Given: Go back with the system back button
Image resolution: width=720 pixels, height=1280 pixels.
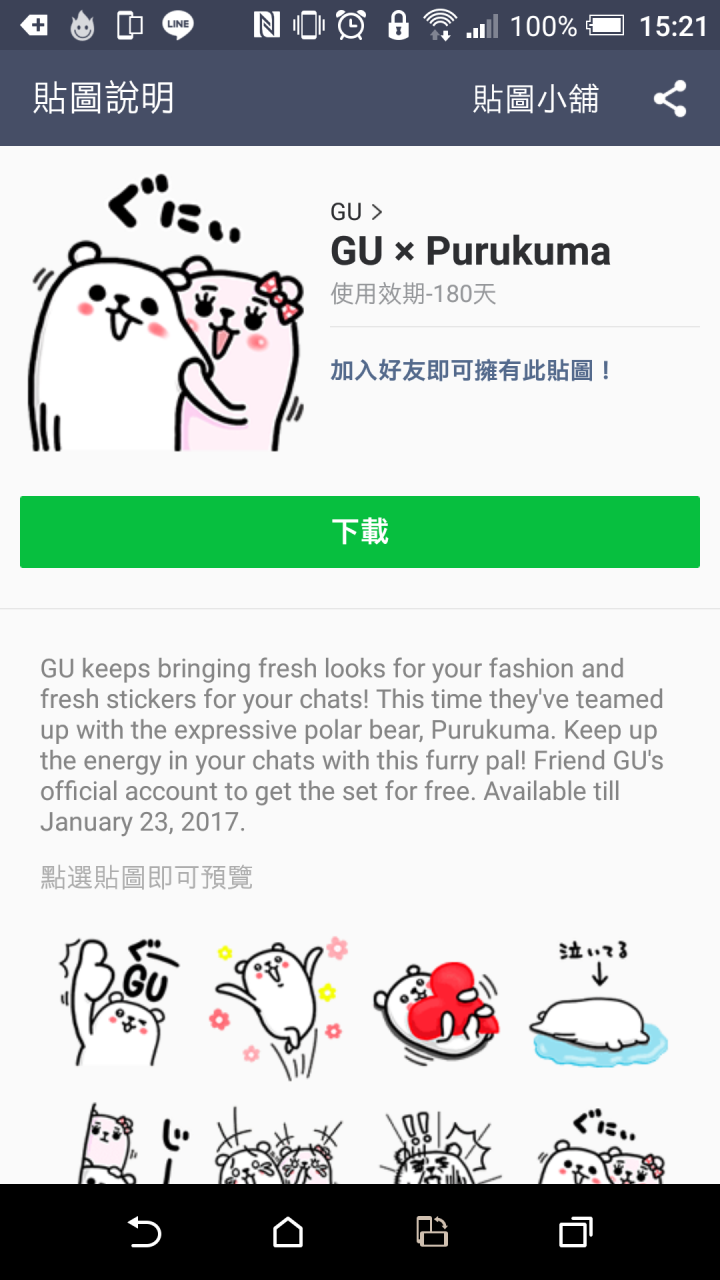Looking at the screenshot, I should click(x=144, y=1232).
